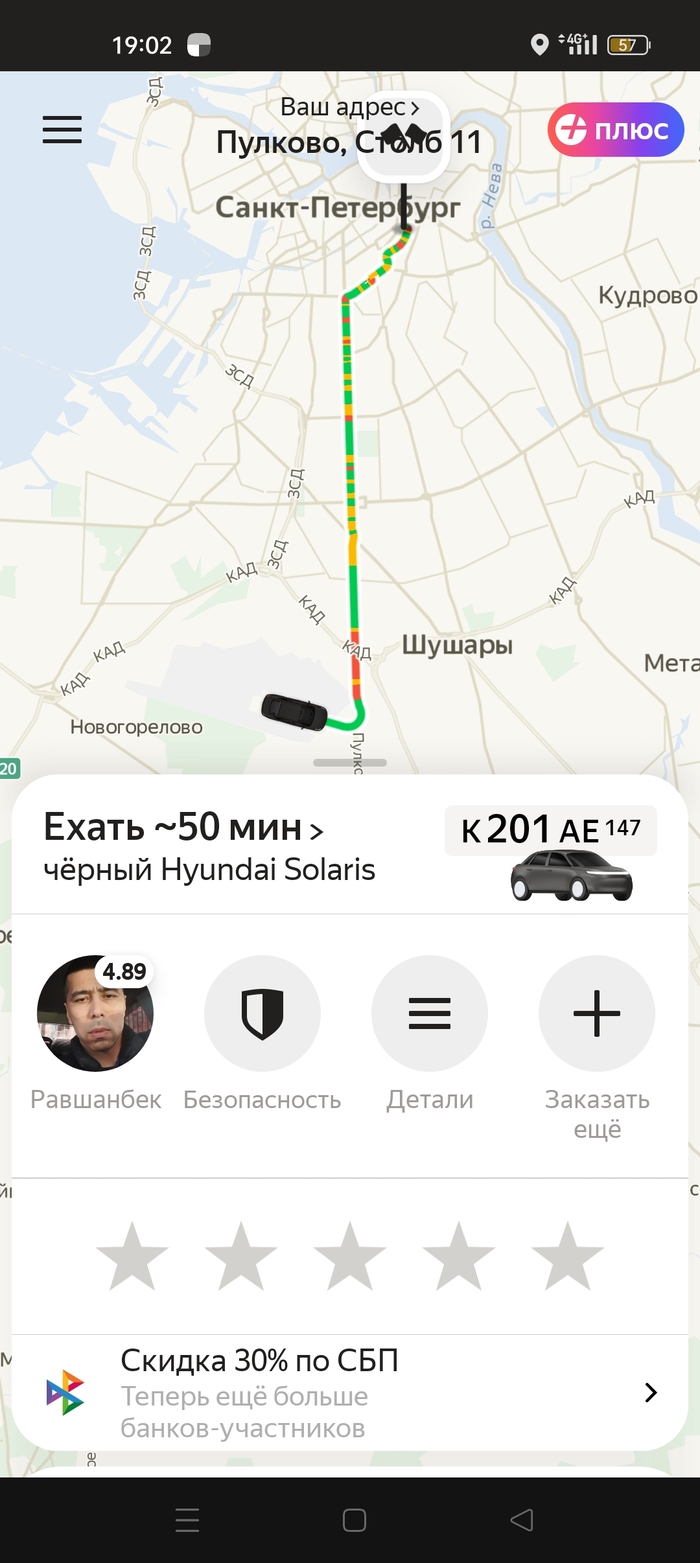This screenshot has width=700, height=1563.
Task: Open the Плюс subscription button
Action: point(616,131)
